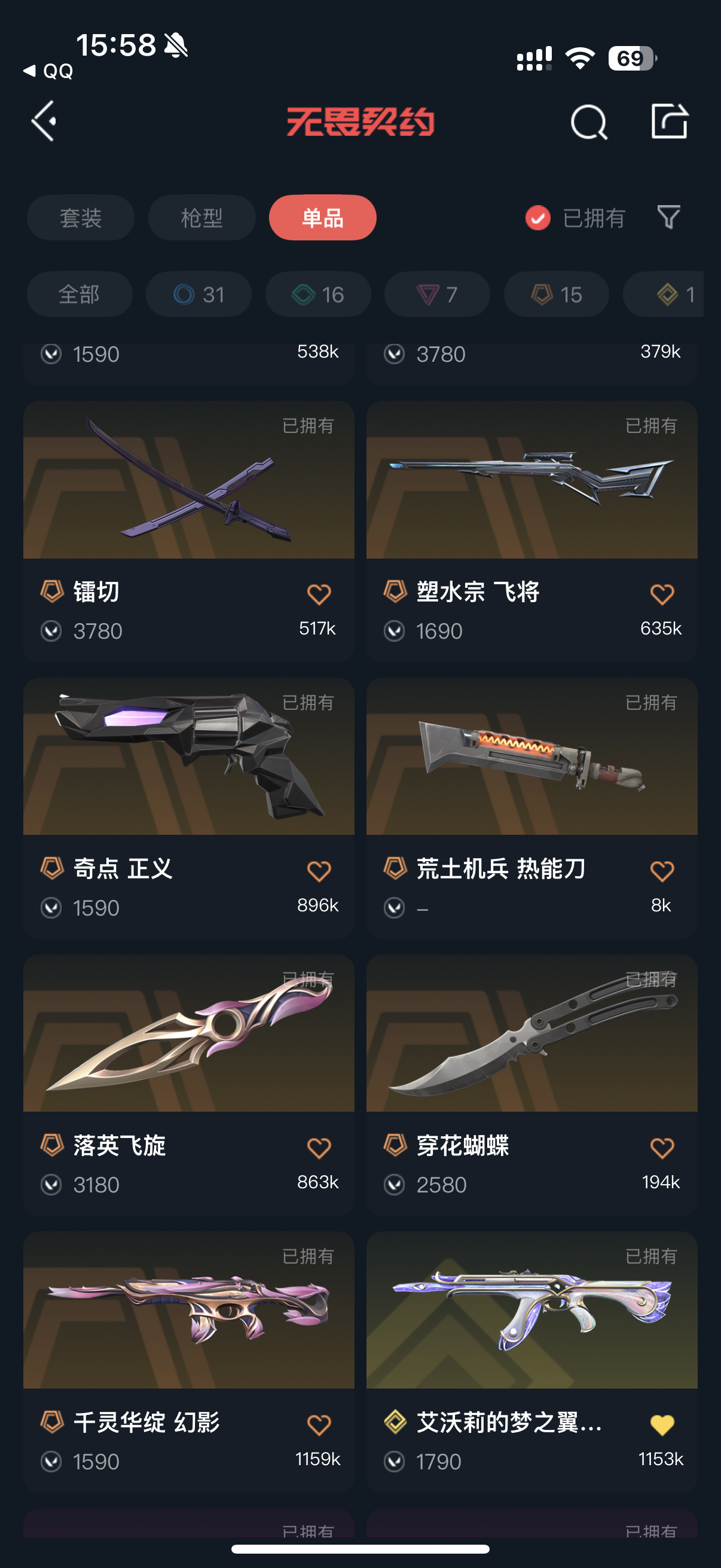Open the funnel filter options
This screenshot has width=721, height=1568.
668,217
